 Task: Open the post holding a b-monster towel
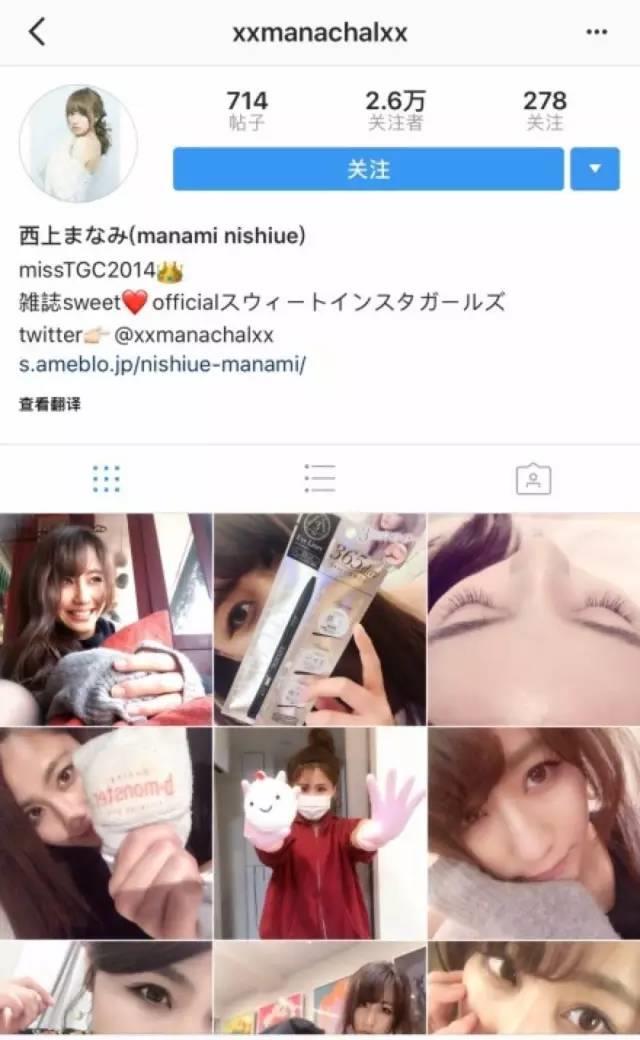[x=105, y=832]
